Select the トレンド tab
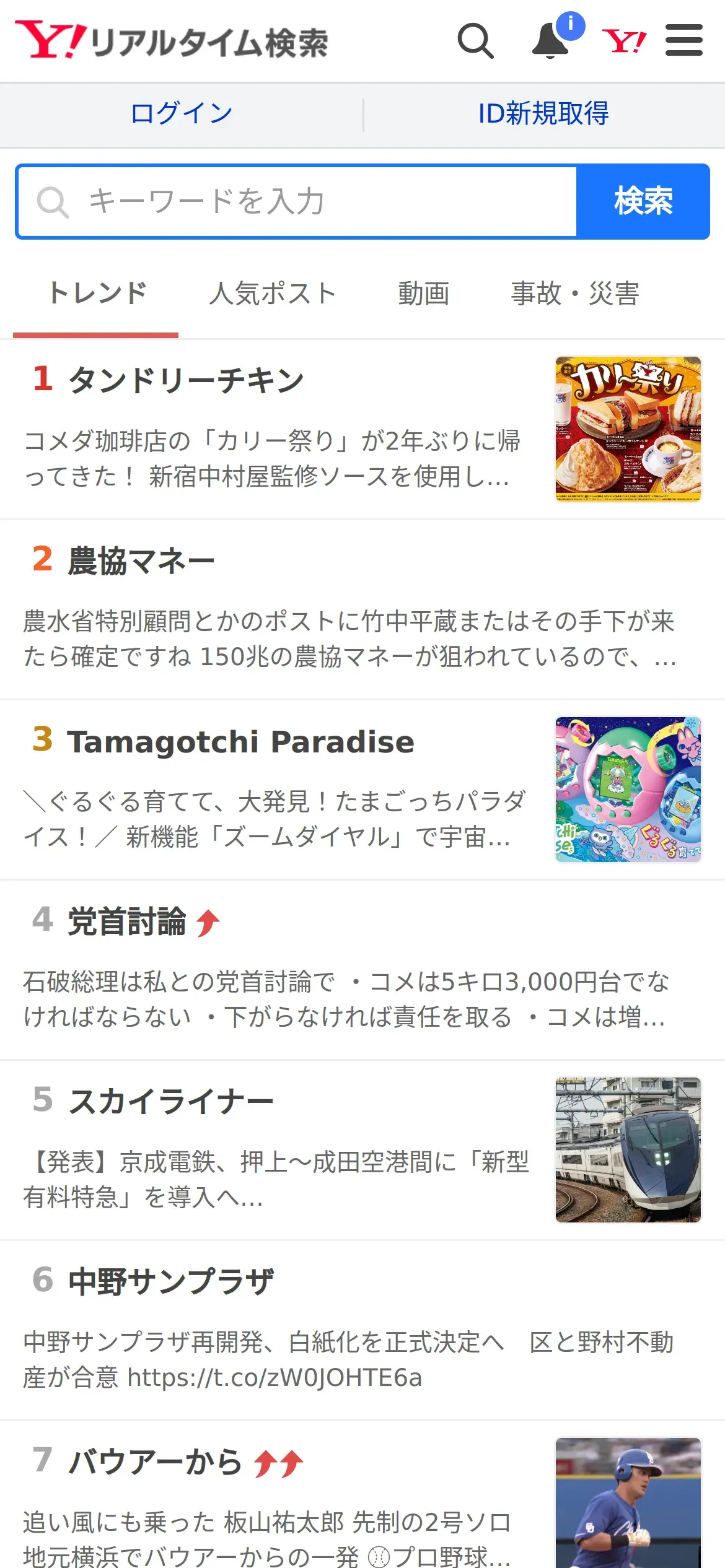This screenshot has width=725, height=1568. pos(97,294)
